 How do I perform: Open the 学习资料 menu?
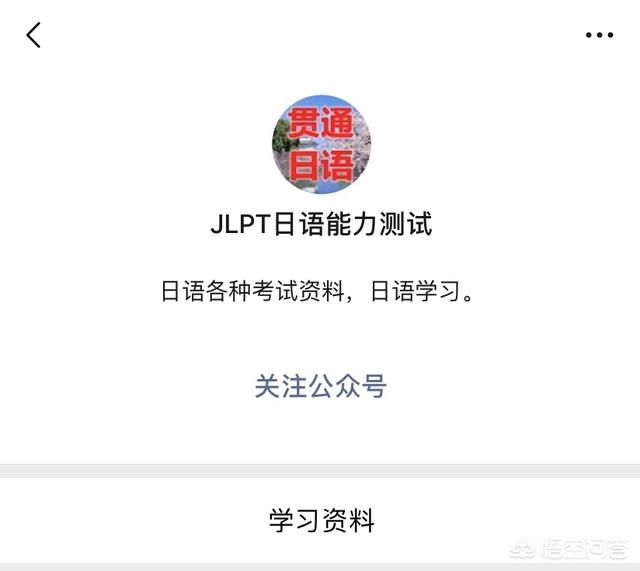320,520
